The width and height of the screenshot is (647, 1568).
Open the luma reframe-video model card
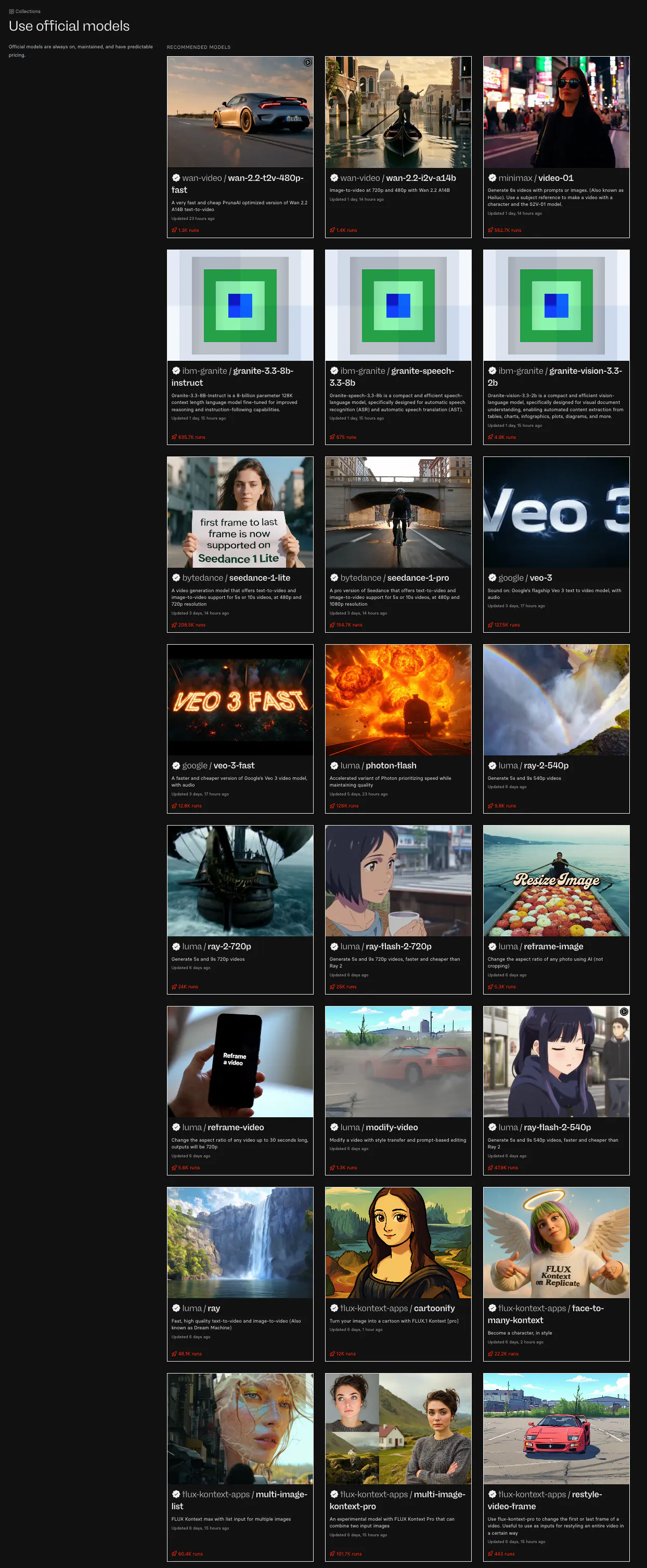(240, 1090)
